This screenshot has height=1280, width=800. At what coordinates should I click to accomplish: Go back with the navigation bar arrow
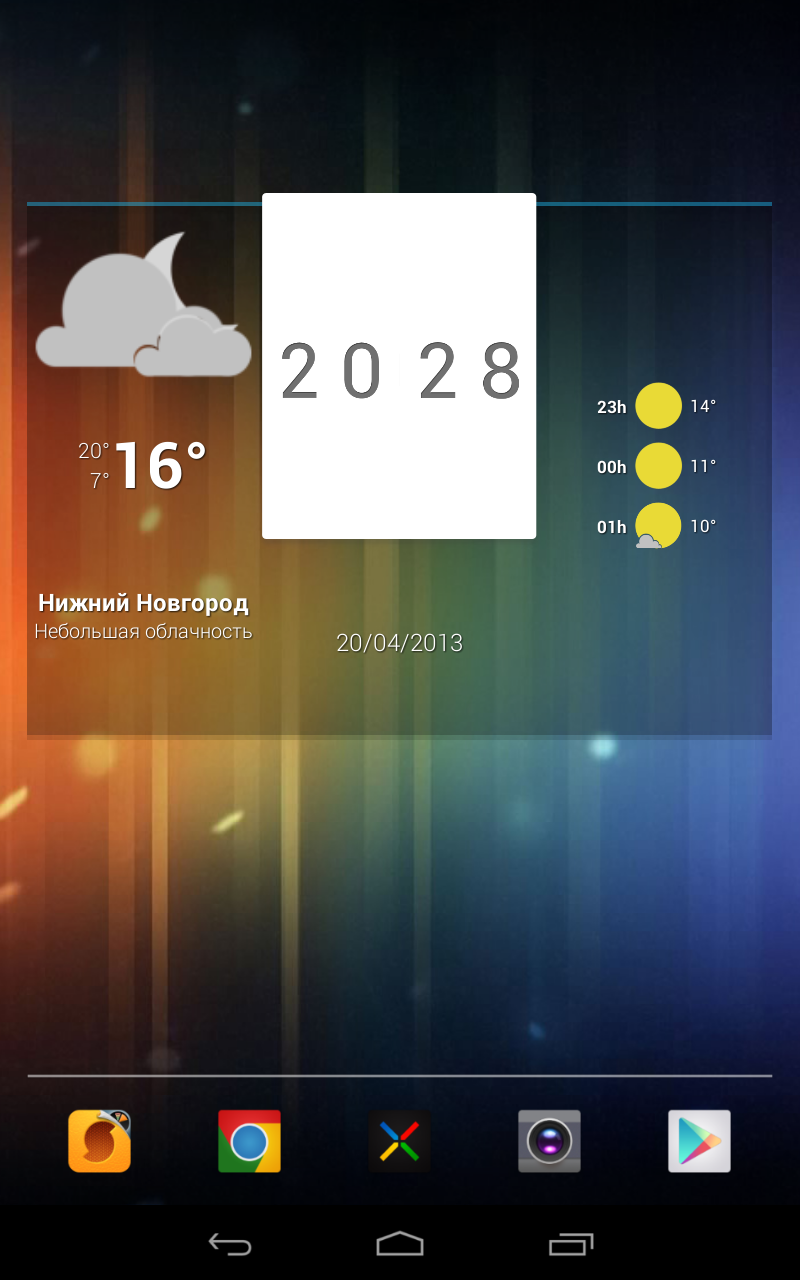coord(229,1243)
